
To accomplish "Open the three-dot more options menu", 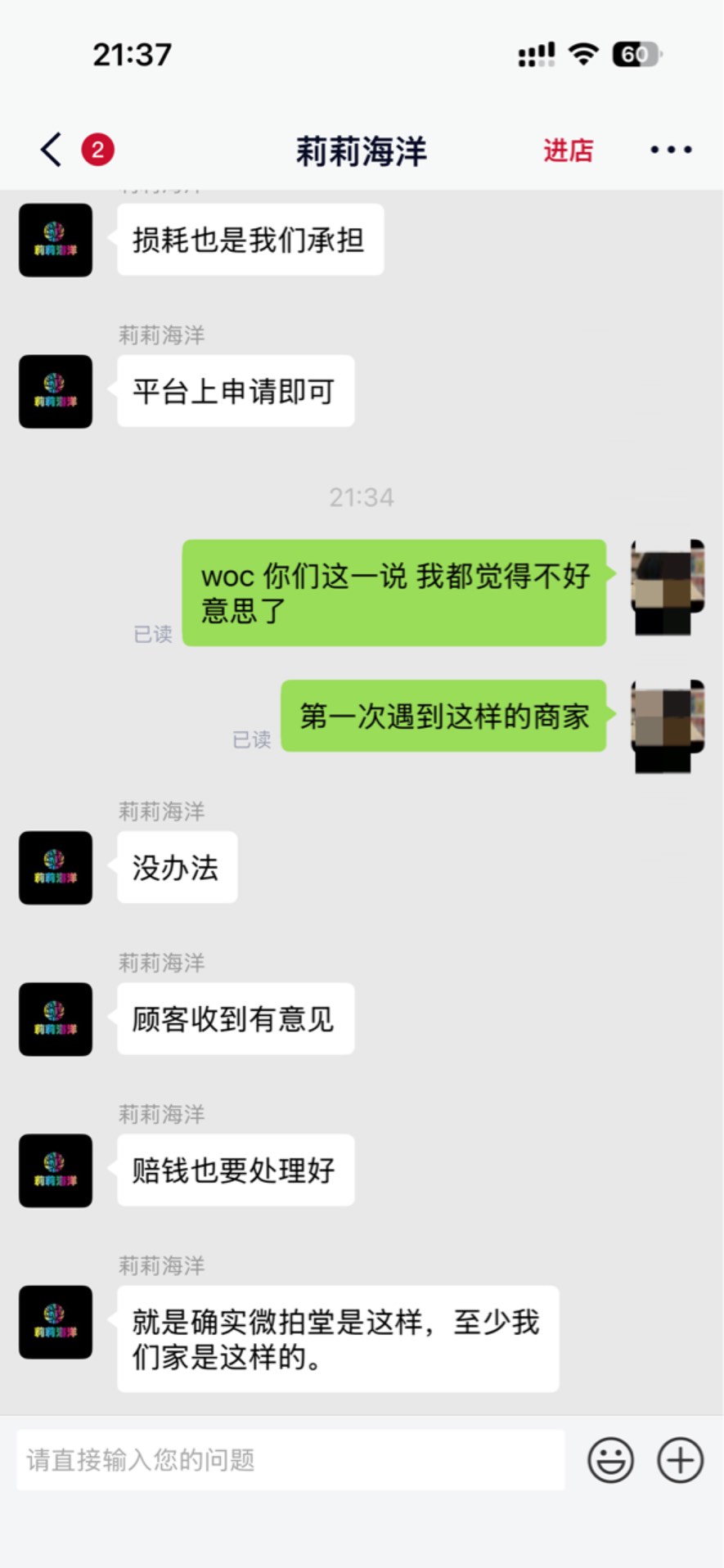I will coord(671,150).
